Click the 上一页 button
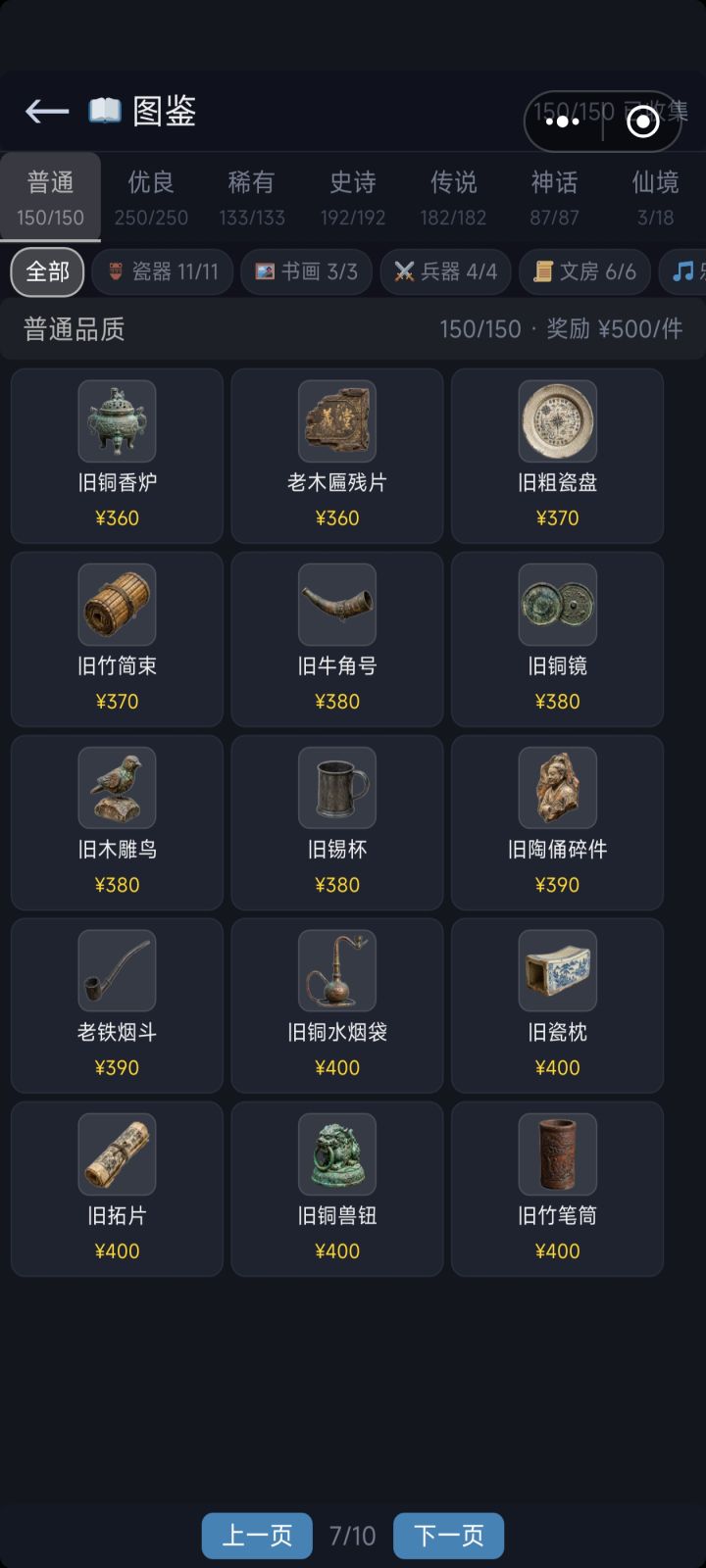The height and width of the screenshot is (1568, 706). (x=256, y=1536)
